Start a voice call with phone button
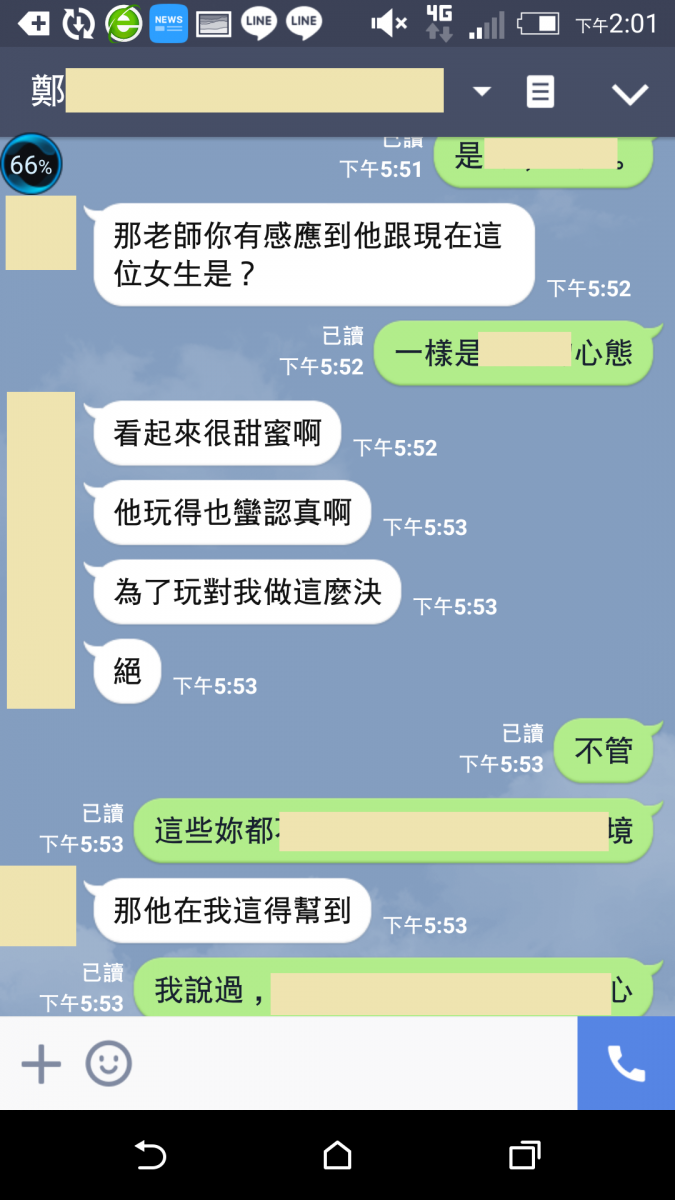The image size is (675, 1200). pyautogui.click(x=626, y=1064)
